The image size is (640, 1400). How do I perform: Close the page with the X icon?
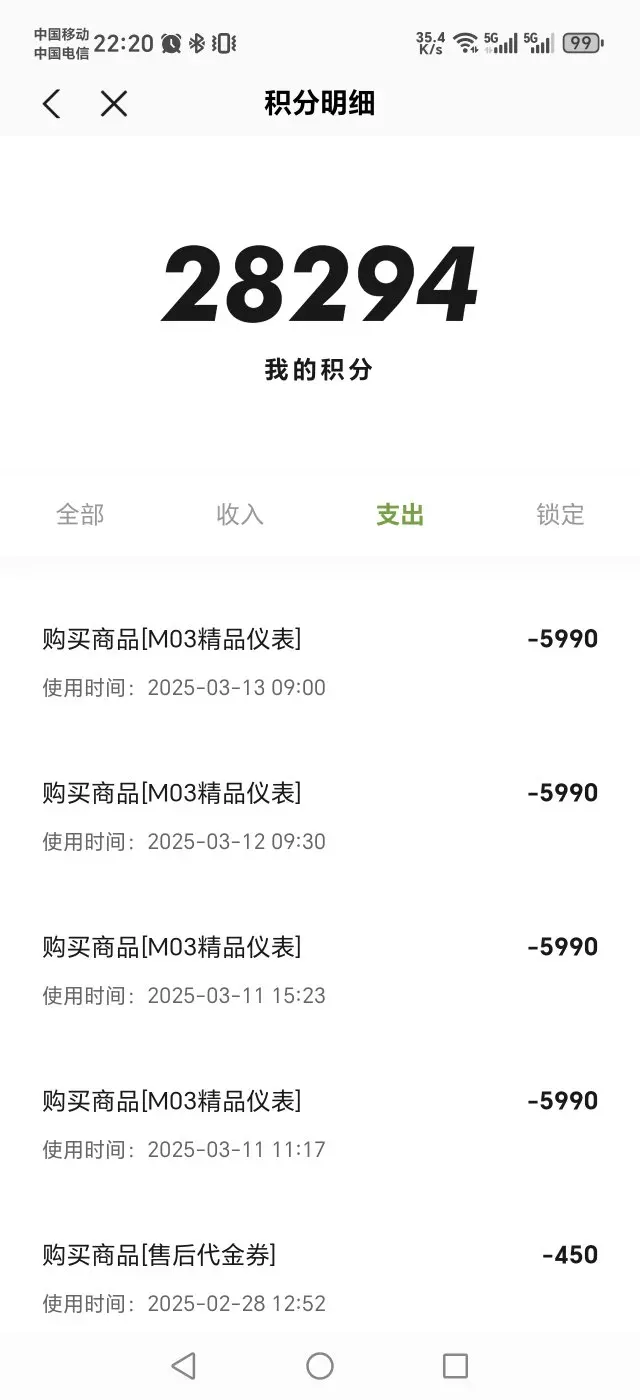pos(114,103)
